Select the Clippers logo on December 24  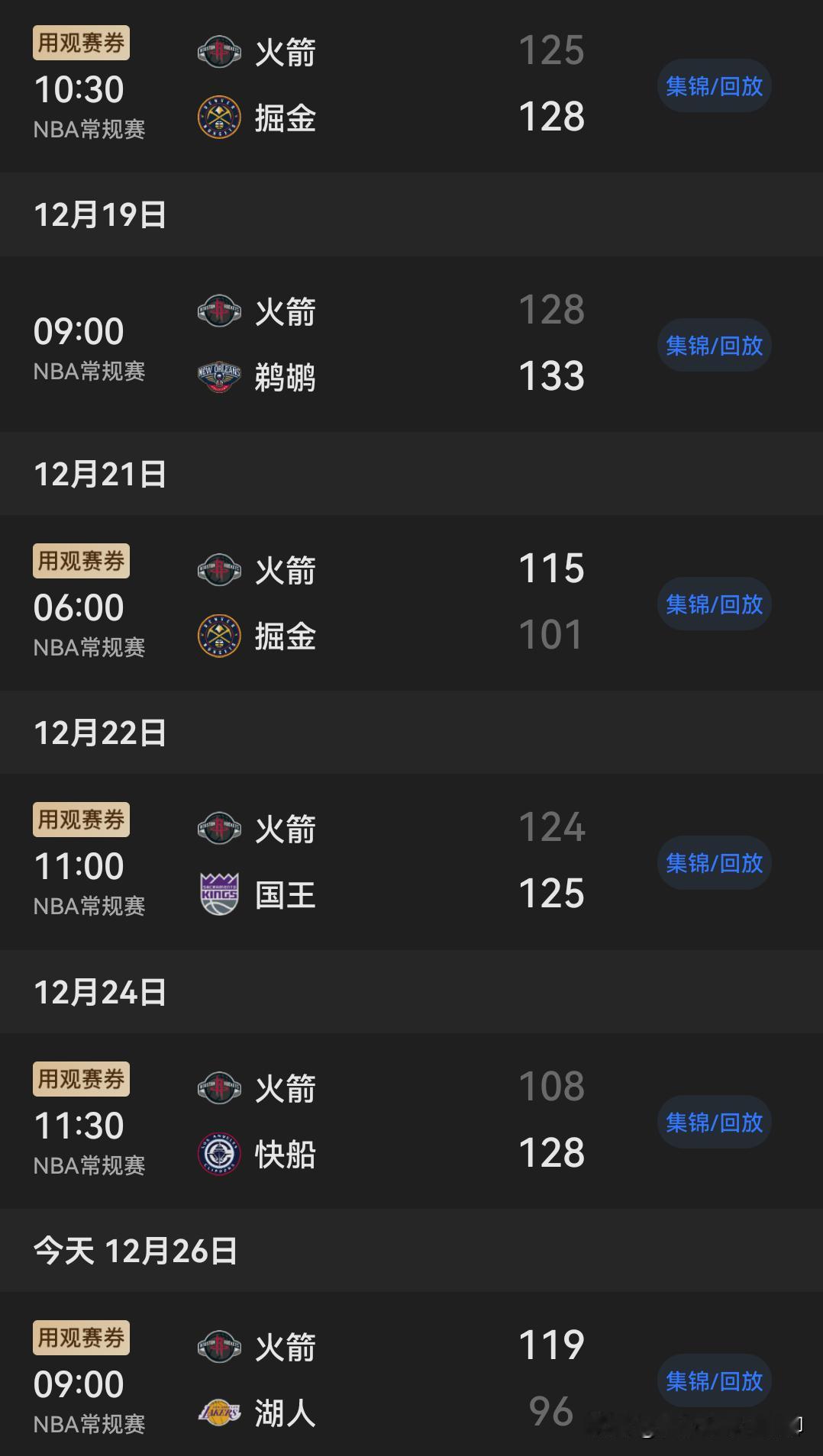219,1155
